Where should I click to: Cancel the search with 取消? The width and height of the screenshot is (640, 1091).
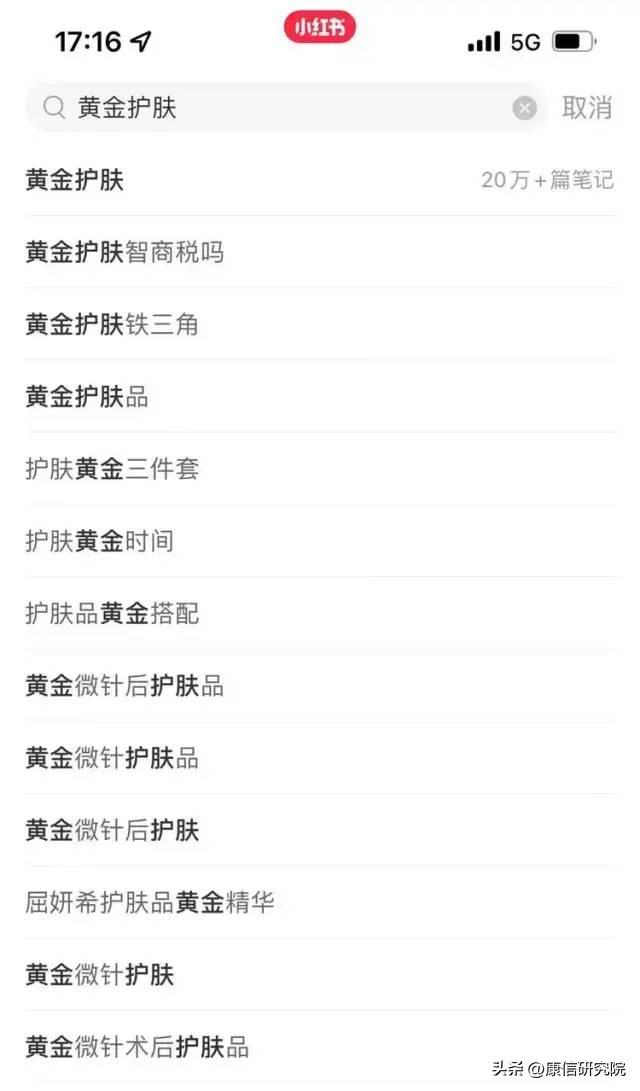pos(587,108)
